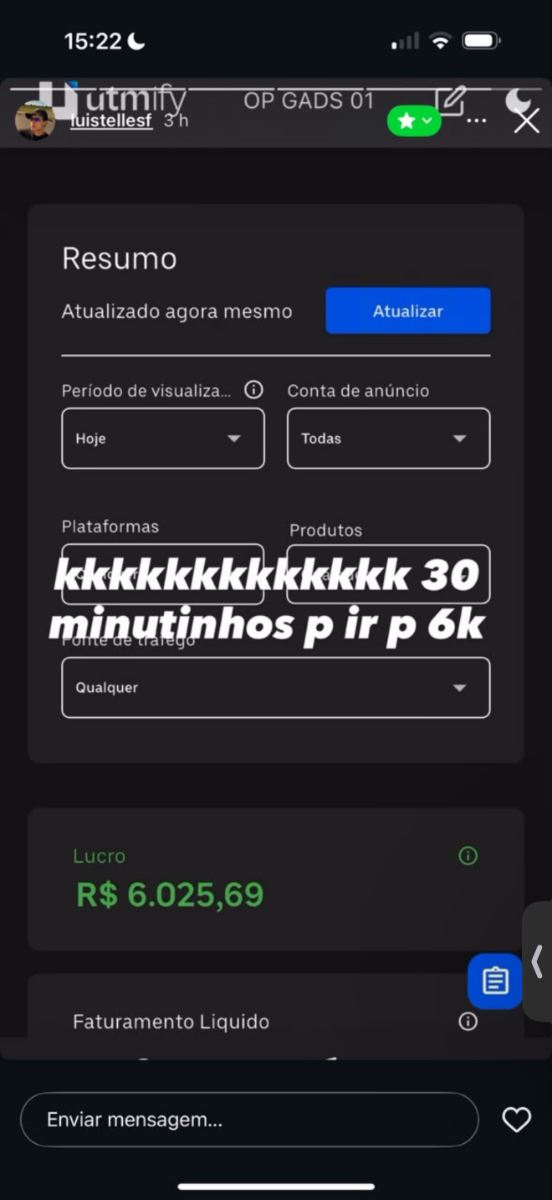Open the green close friends star badge
Viewport: 552px width, 1200px height.
[414, 121]
